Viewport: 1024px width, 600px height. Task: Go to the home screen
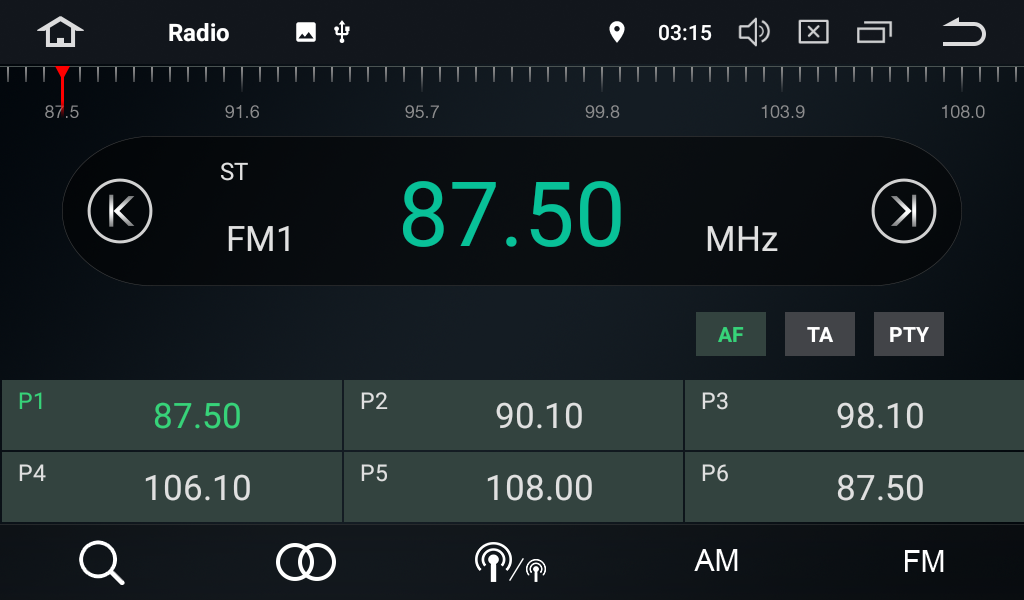(x=60, y=33)
